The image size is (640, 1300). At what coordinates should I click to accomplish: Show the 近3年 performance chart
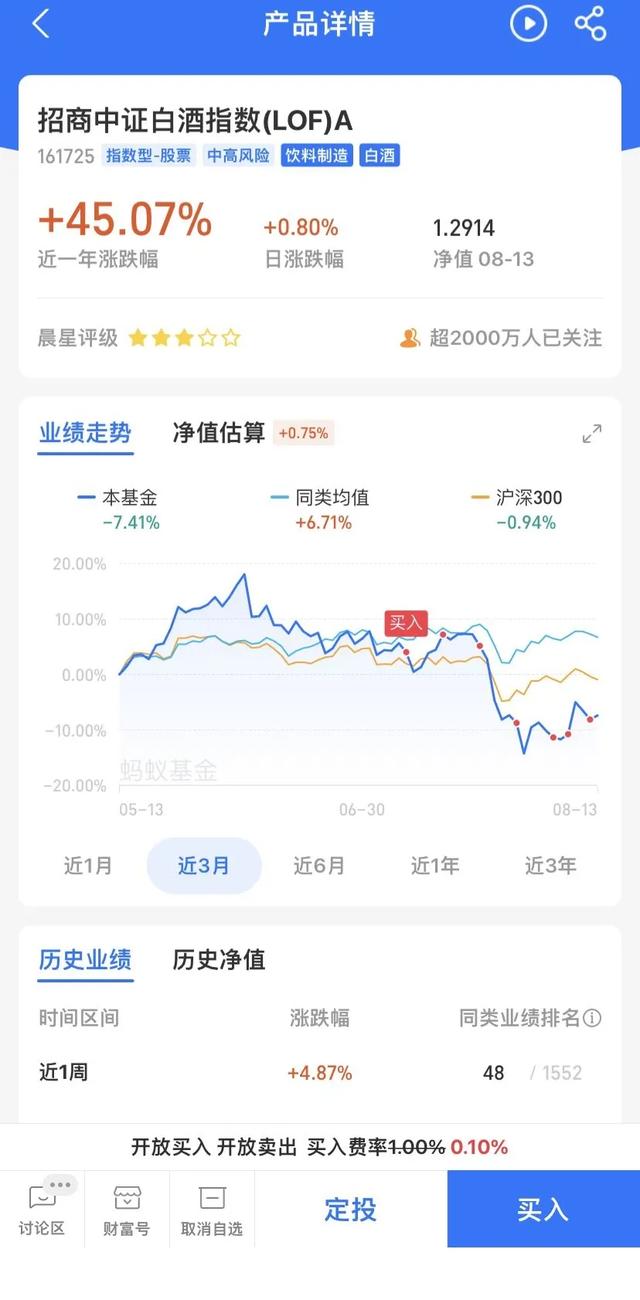click(x=551, y=865)
